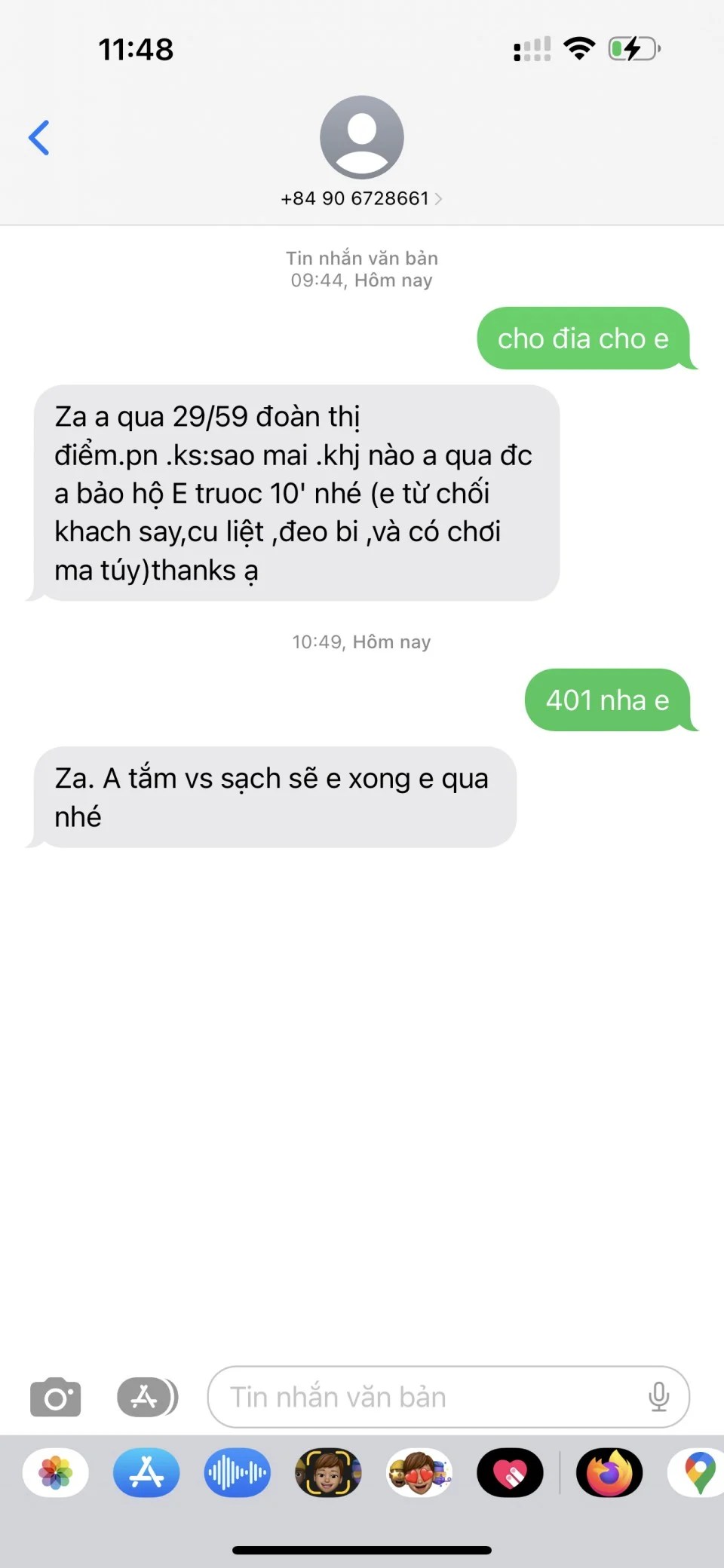The width and height of the screenshot is (724, 1568).
Task: Record an audio message with waveform icon
Action: 237,1473
